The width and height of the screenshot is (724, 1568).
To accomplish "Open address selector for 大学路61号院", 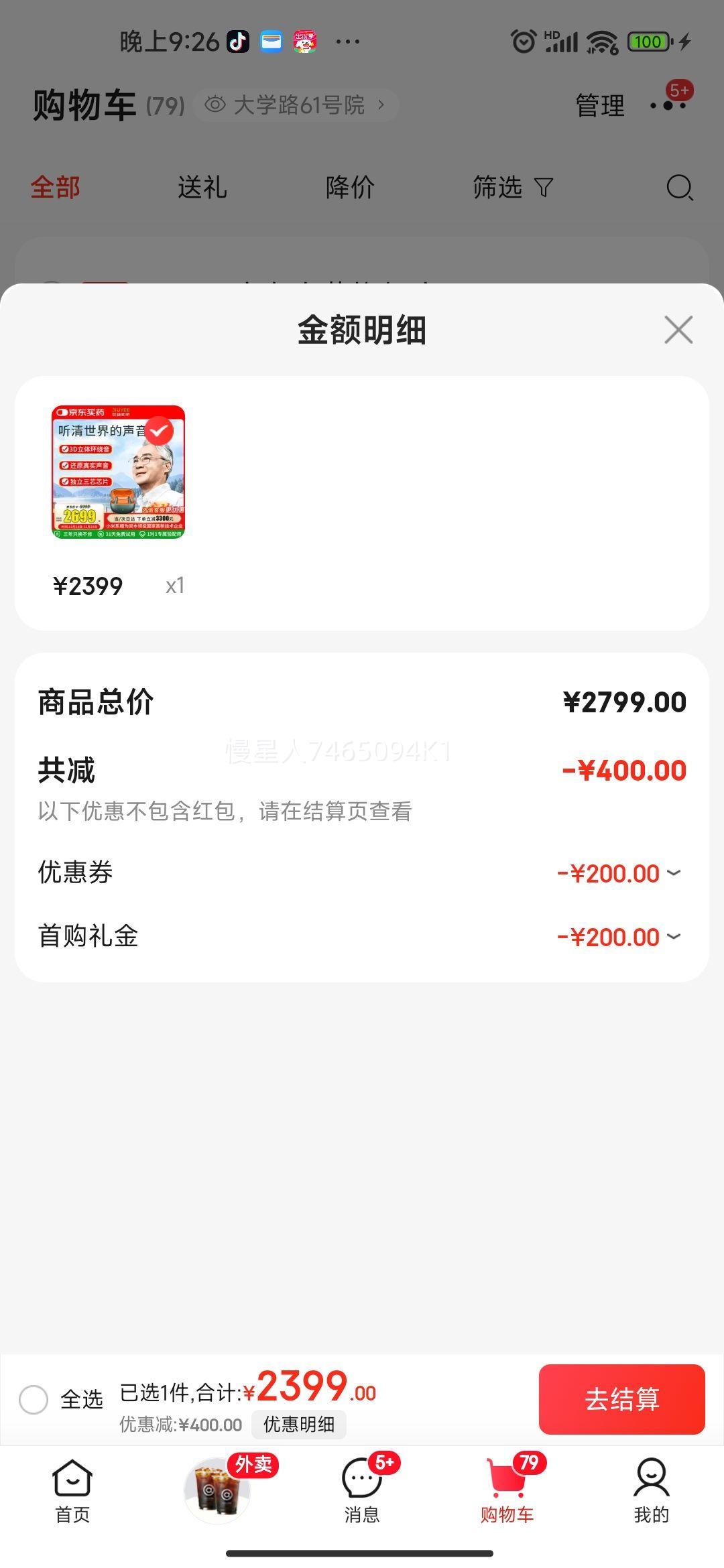I will pyautogui.click(x=299, y=105).
